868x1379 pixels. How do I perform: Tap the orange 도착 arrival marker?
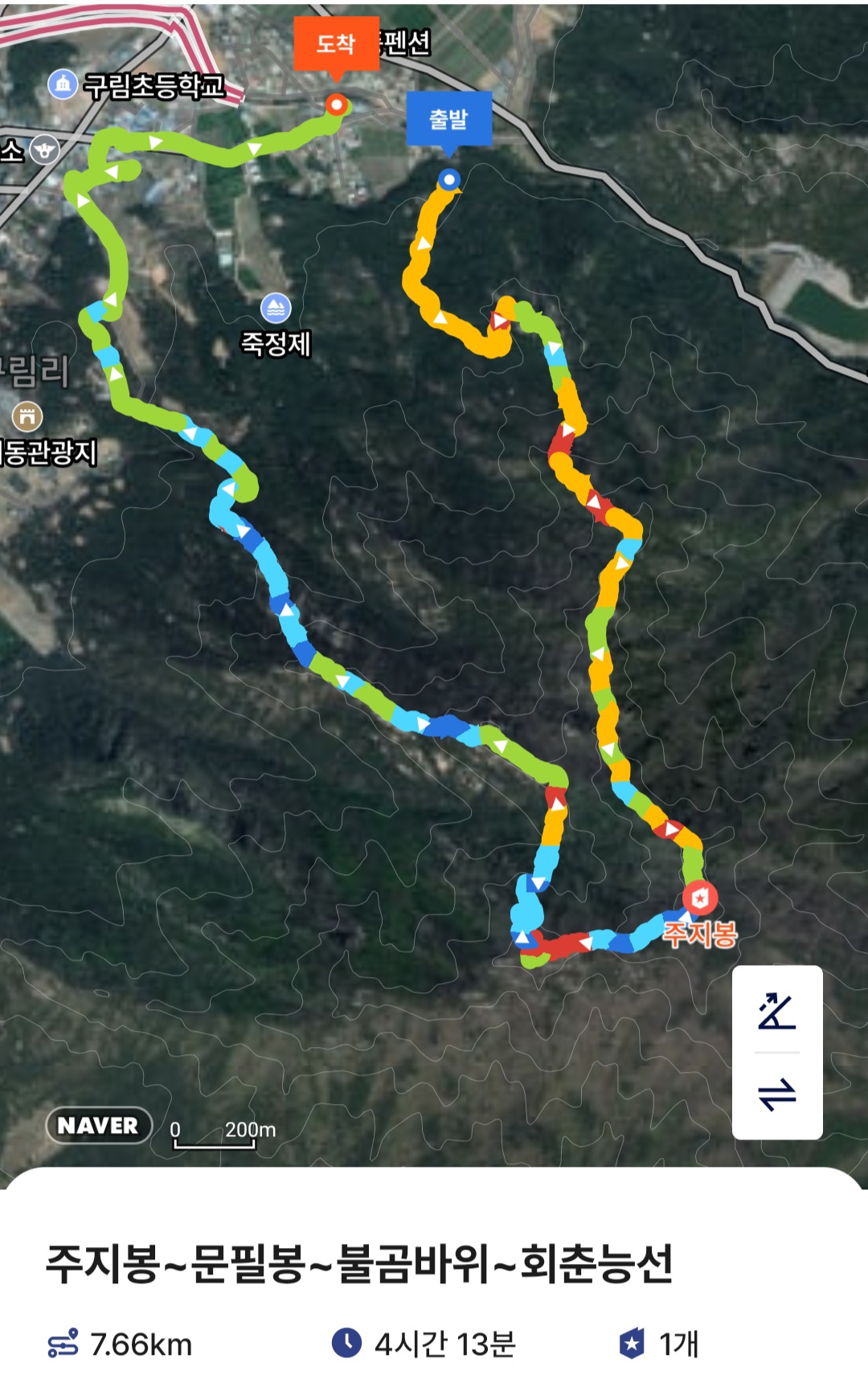336,44
